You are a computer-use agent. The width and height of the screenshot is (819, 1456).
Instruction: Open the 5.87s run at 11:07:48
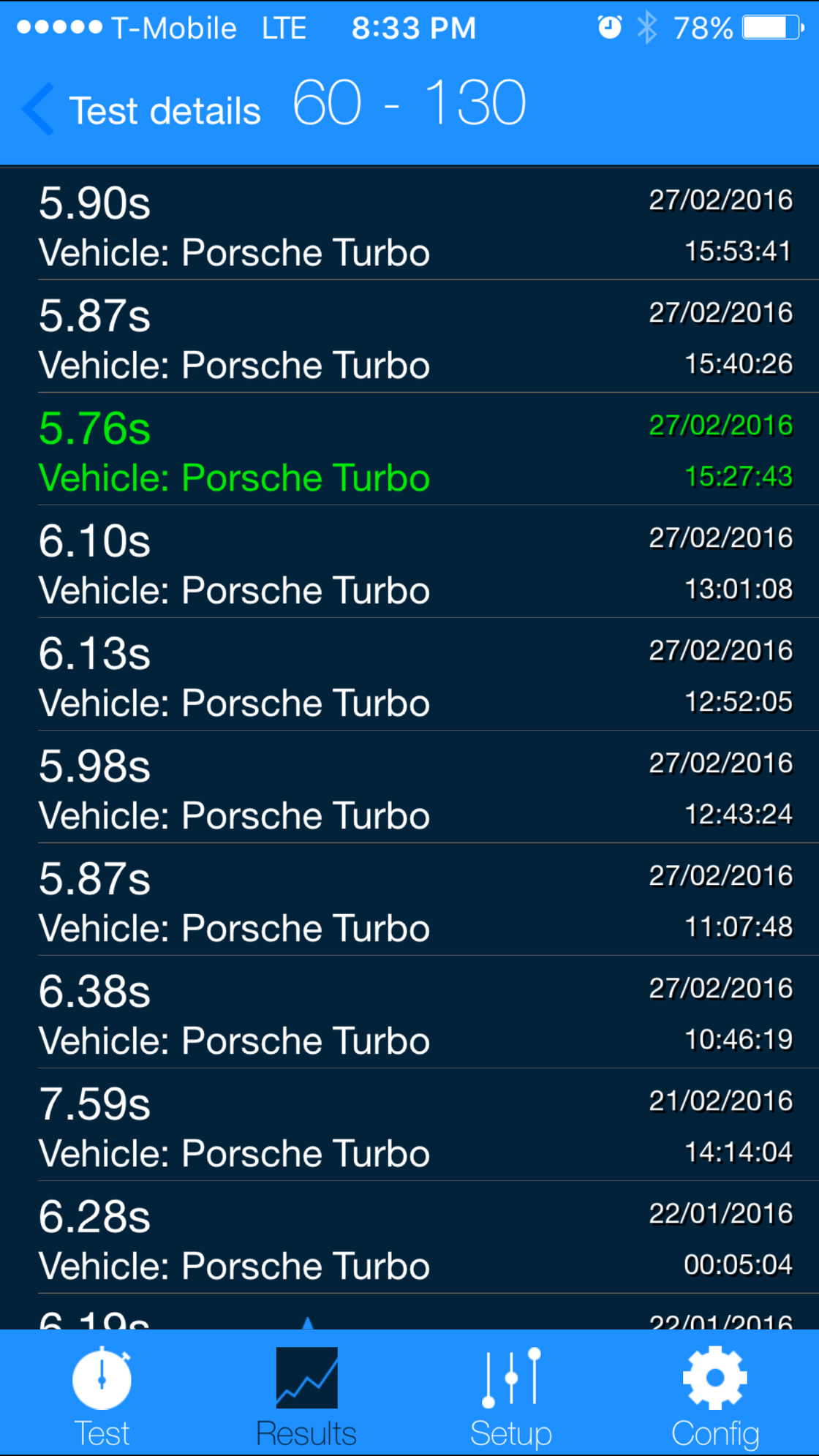coord(409,902)
